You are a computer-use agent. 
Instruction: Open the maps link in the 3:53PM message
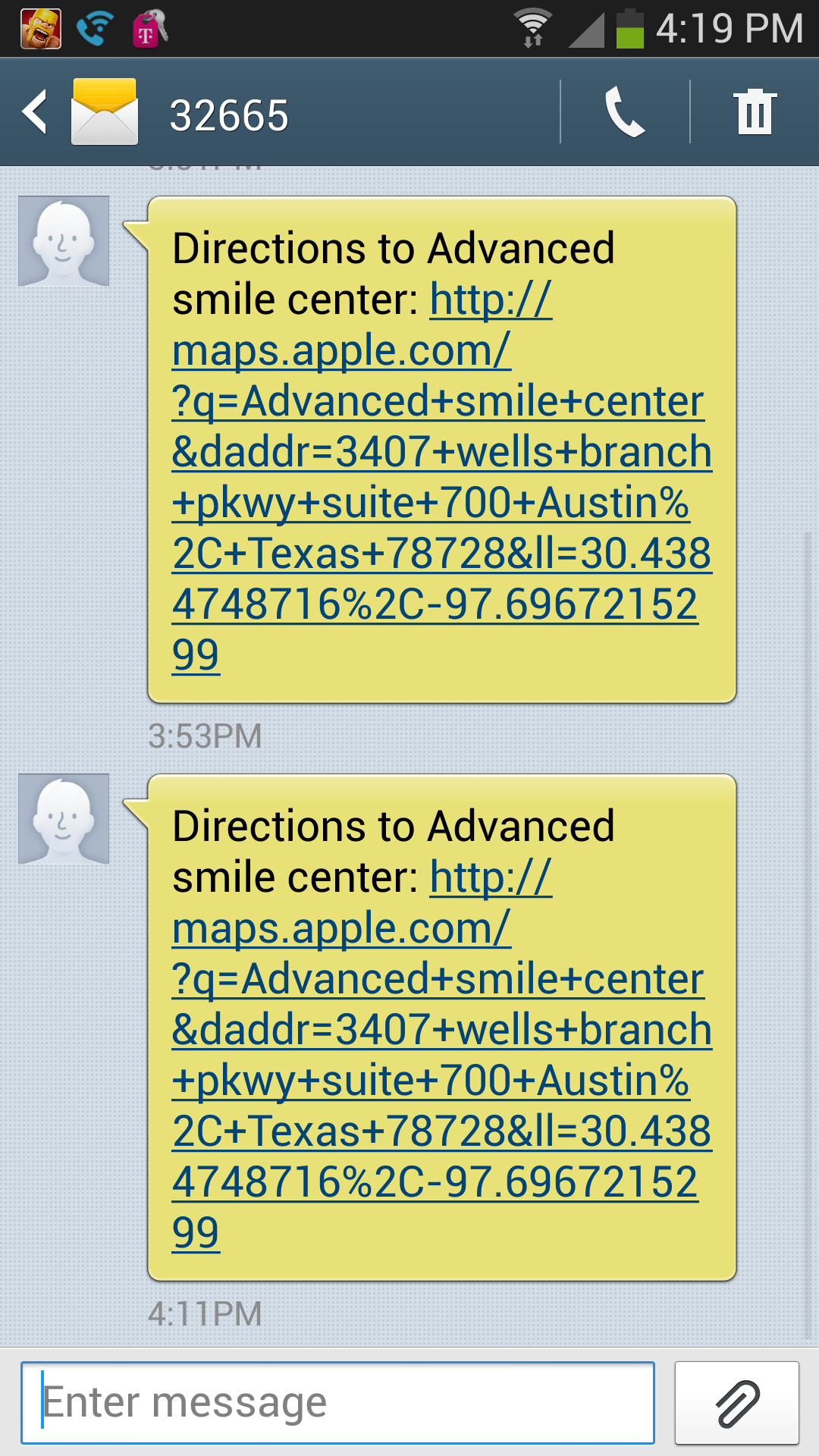(441, 476)
